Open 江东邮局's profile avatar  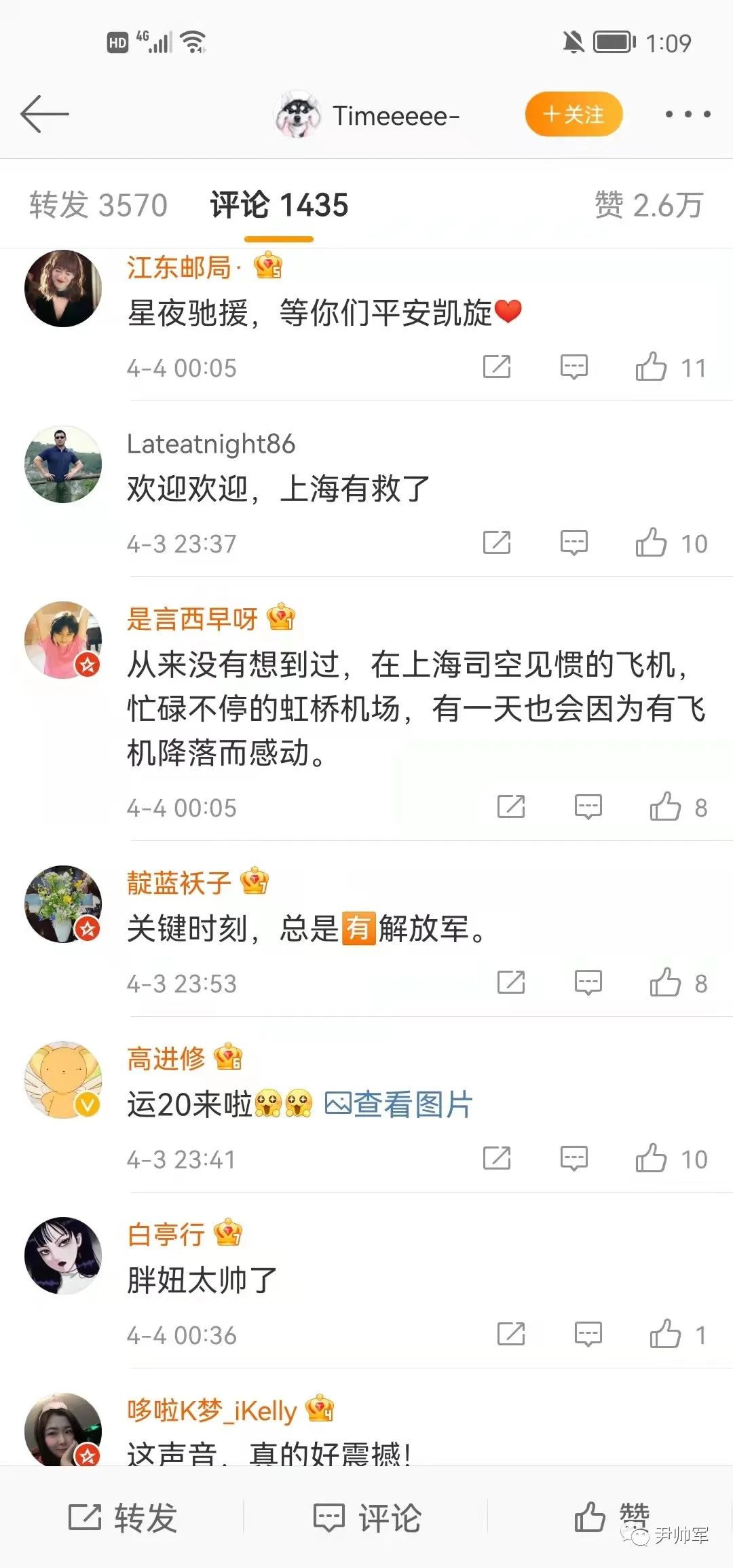click(x=63, y=288)
